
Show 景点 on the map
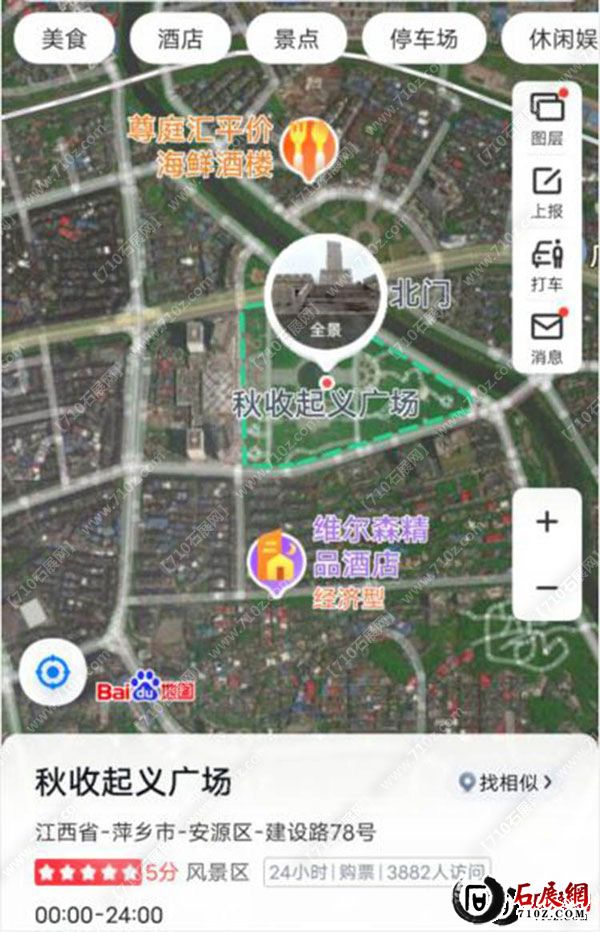pos(296,39)
